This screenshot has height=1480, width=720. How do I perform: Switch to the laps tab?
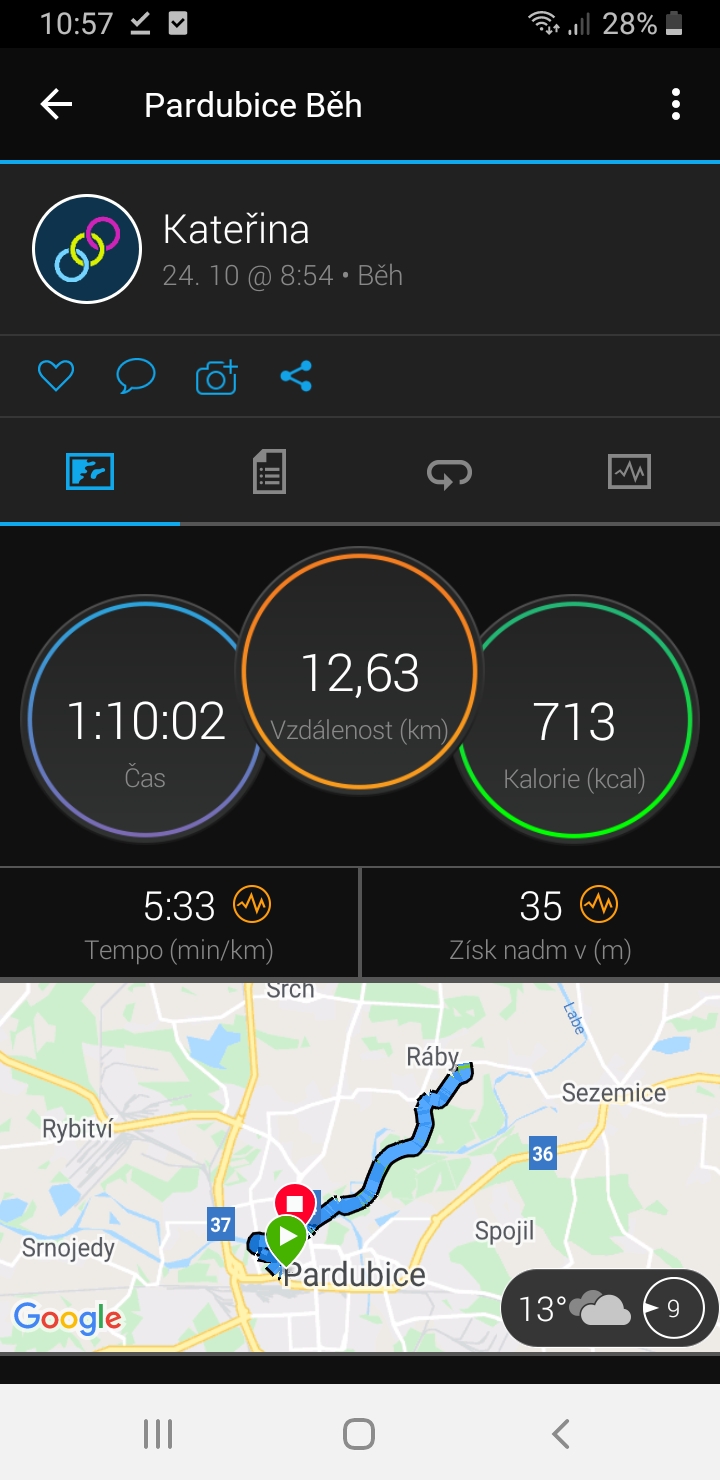pyautogui.click(x=449, y=472)
